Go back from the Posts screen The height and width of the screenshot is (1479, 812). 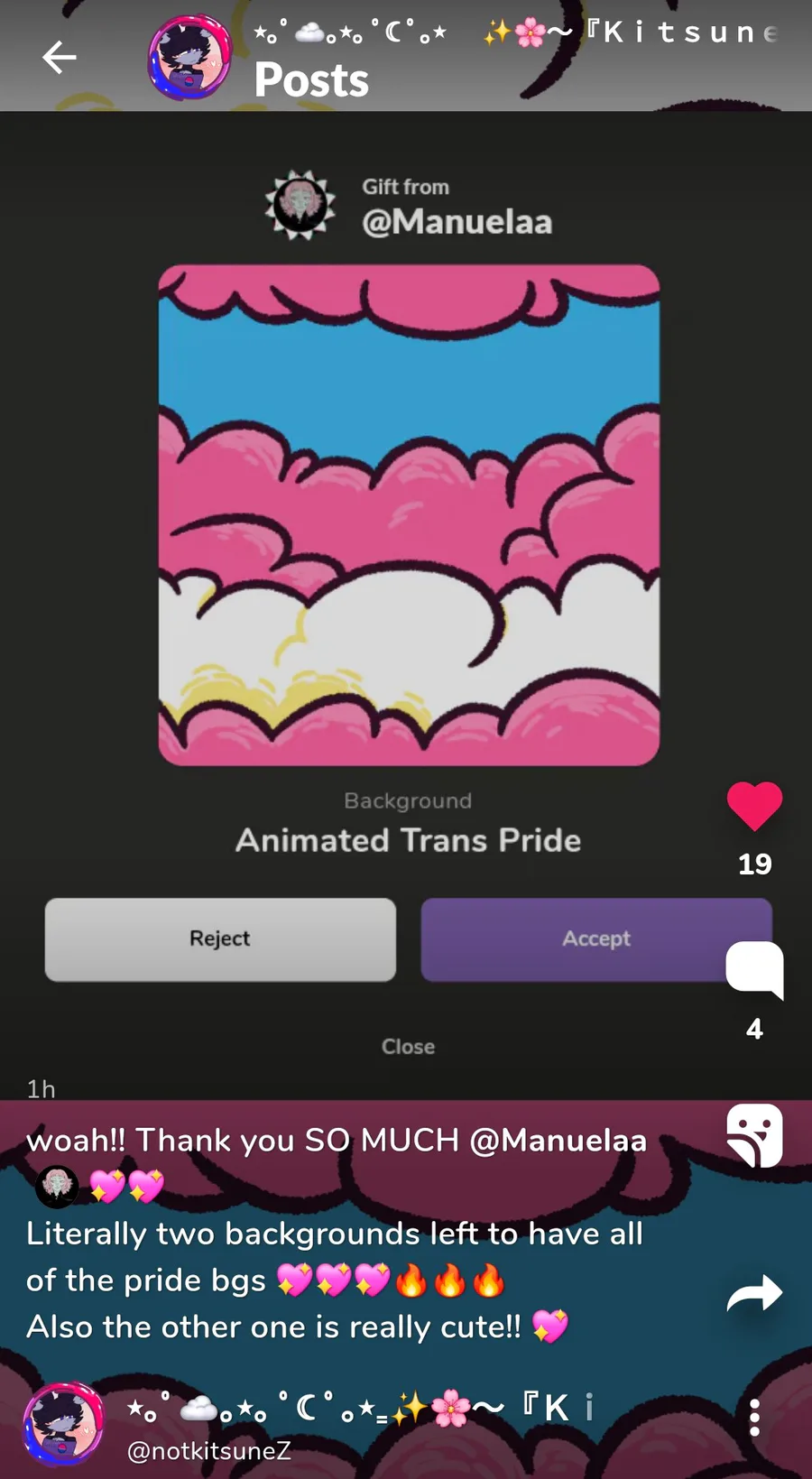click(x=60, y=58)
